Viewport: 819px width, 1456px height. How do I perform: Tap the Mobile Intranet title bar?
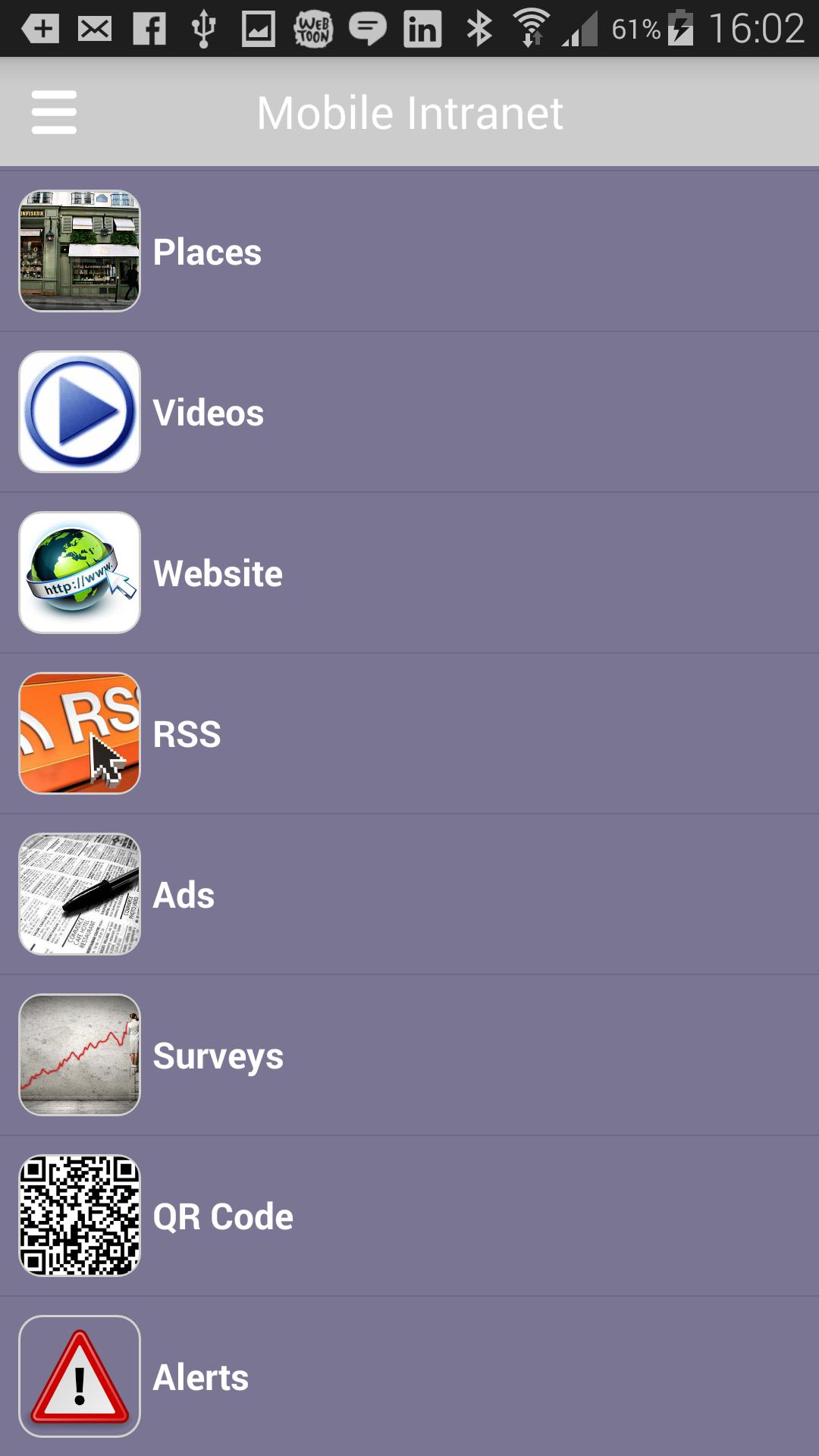coord(409,112)
